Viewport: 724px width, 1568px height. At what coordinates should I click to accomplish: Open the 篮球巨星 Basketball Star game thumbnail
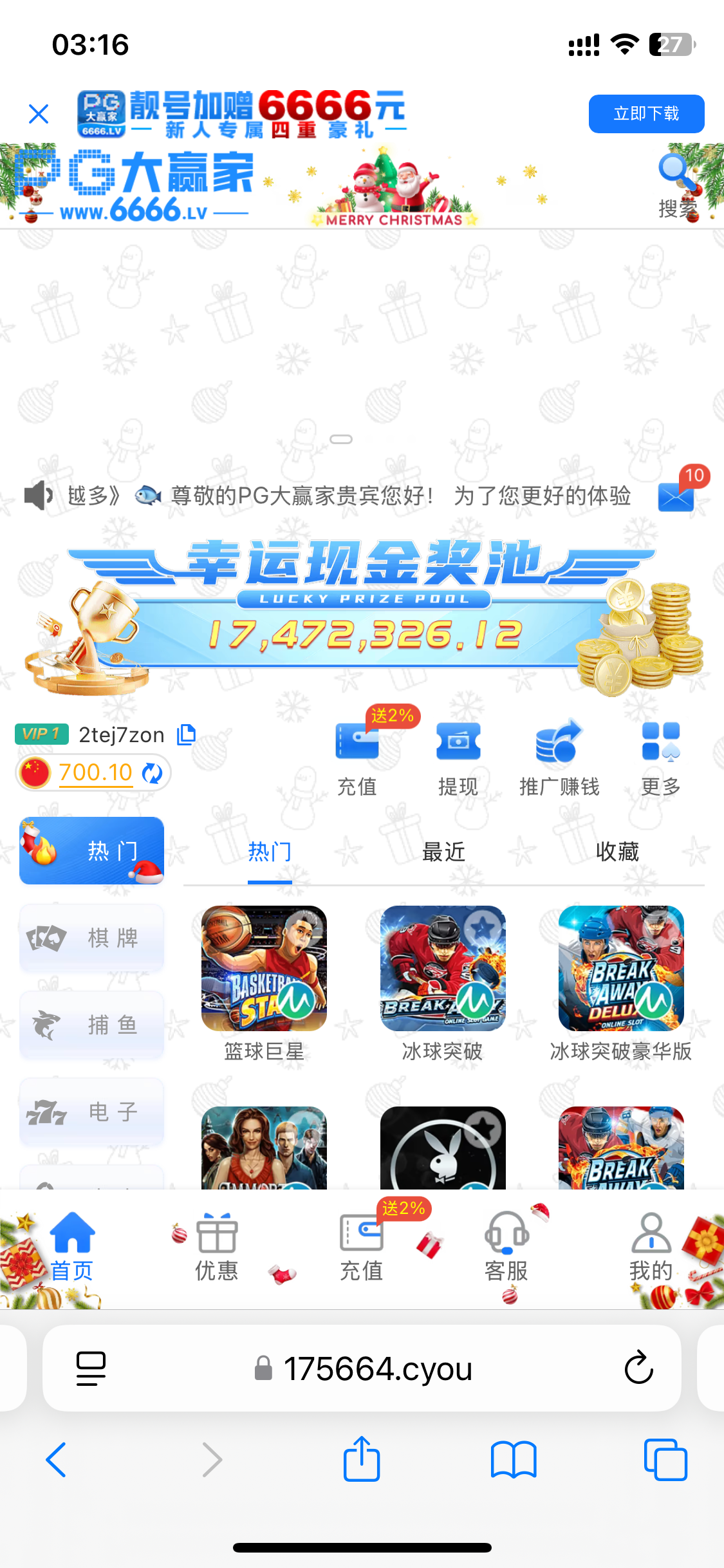[263, 968]
